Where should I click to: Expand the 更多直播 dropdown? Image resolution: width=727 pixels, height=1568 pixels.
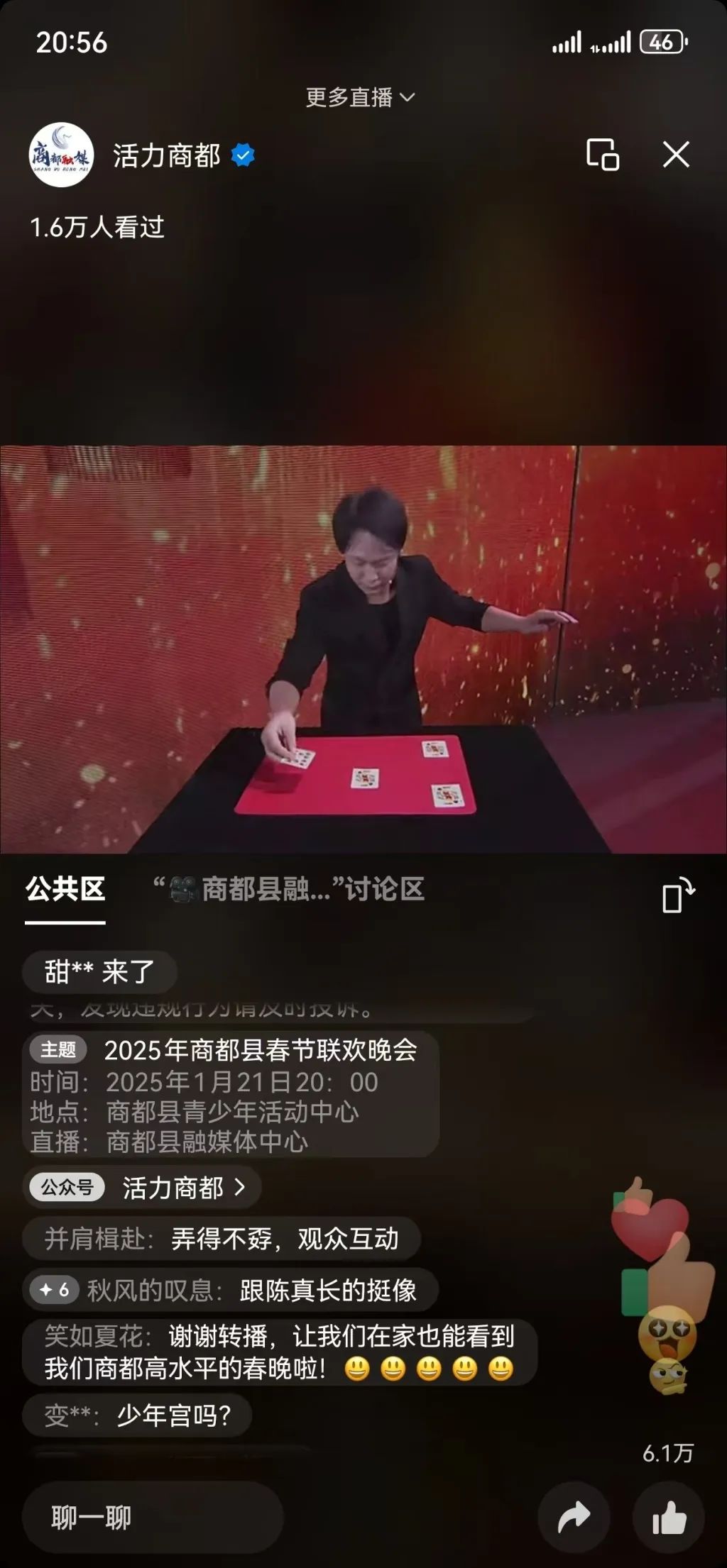(x=360, y=97)
